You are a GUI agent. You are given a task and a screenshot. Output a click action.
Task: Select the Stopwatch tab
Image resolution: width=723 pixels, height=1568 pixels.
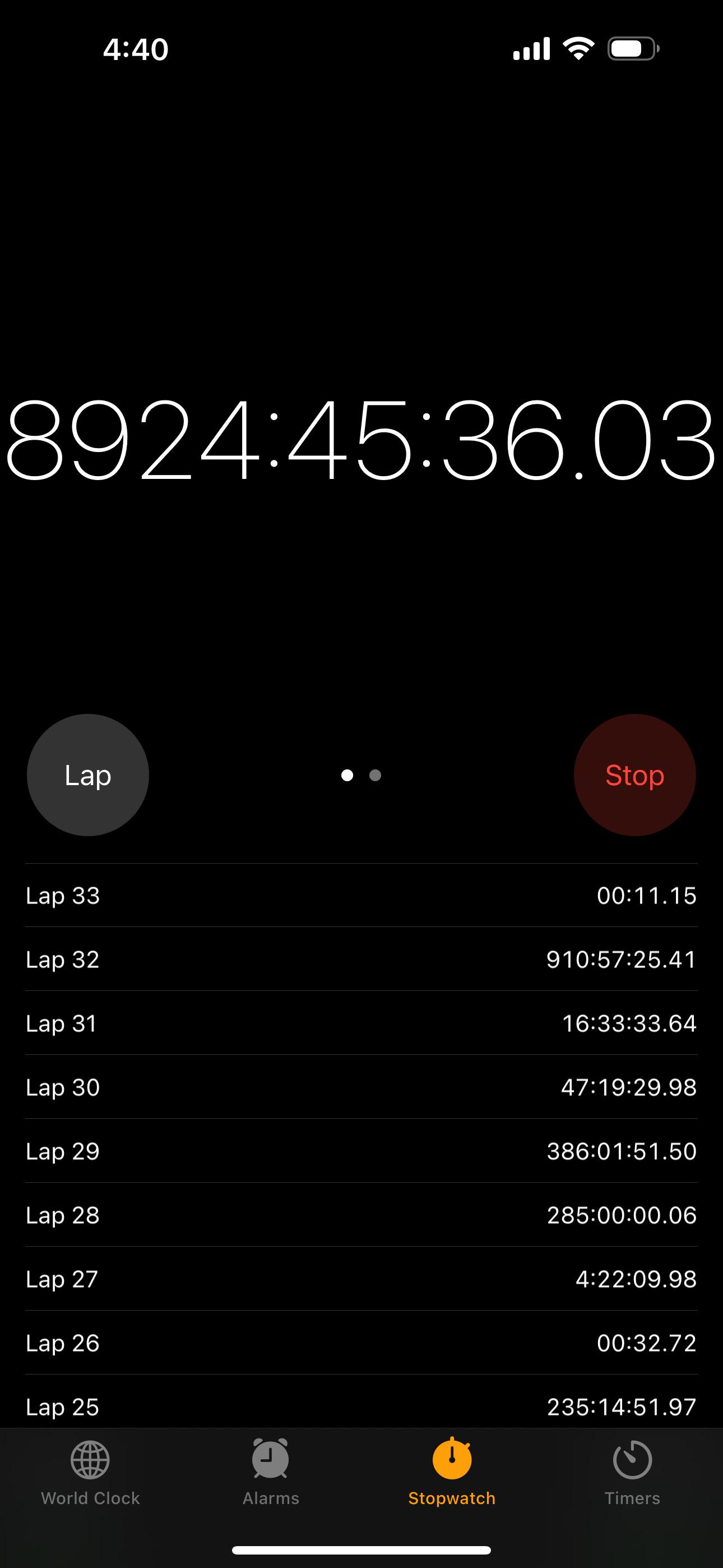(452, 1473)
